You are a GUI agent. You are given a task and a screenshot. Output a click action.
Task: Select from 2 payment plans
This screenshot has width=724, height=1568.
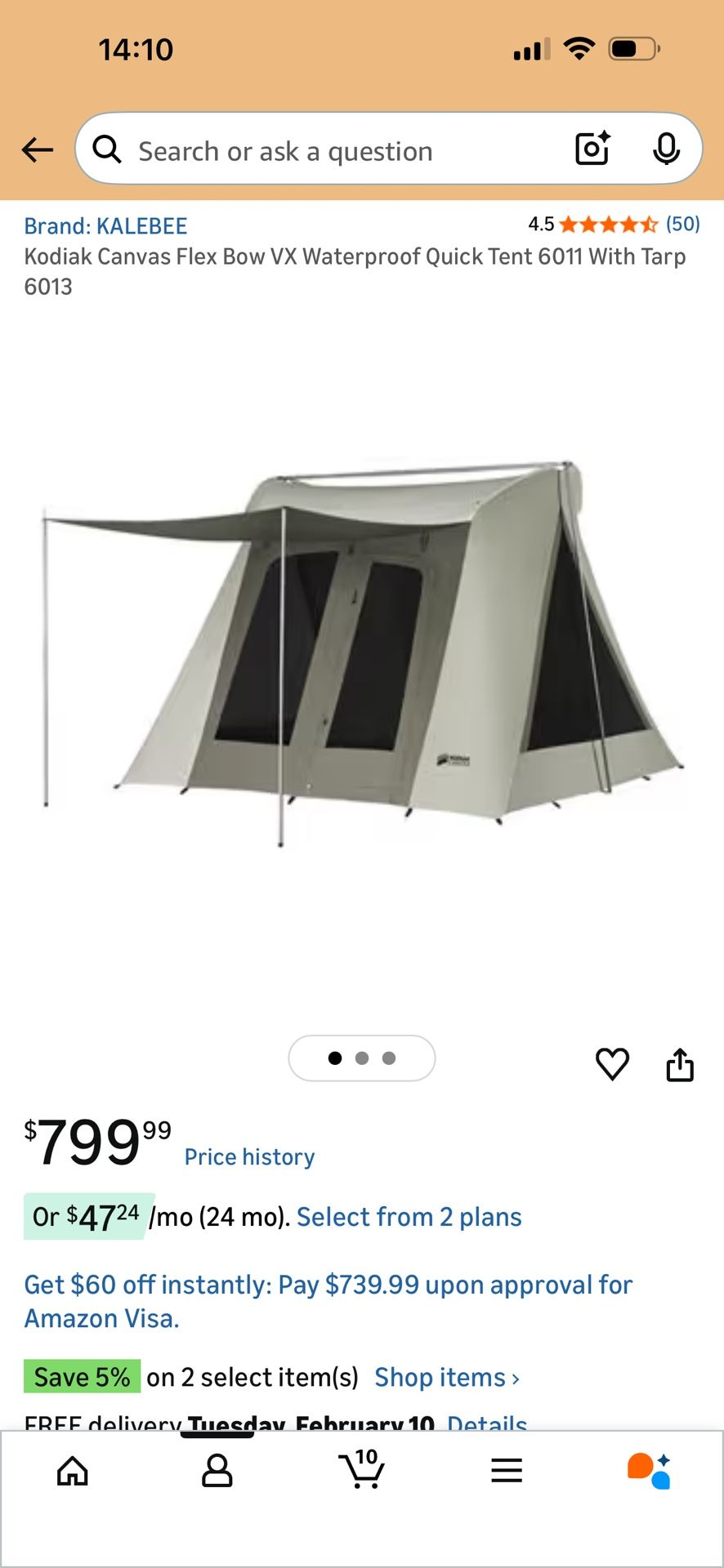pos(409,1217)
